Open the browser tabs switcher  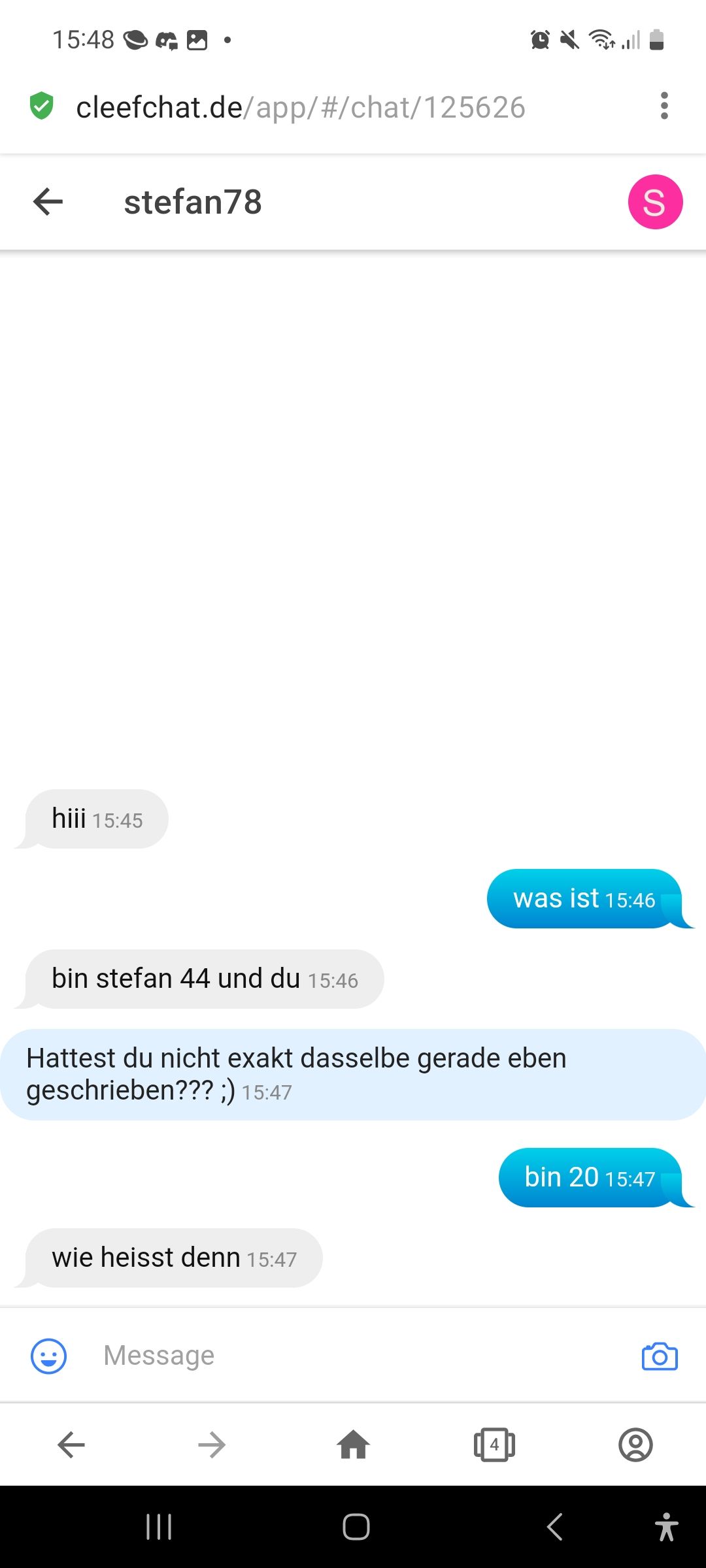pyautogui.click(x=494, y=1445)
